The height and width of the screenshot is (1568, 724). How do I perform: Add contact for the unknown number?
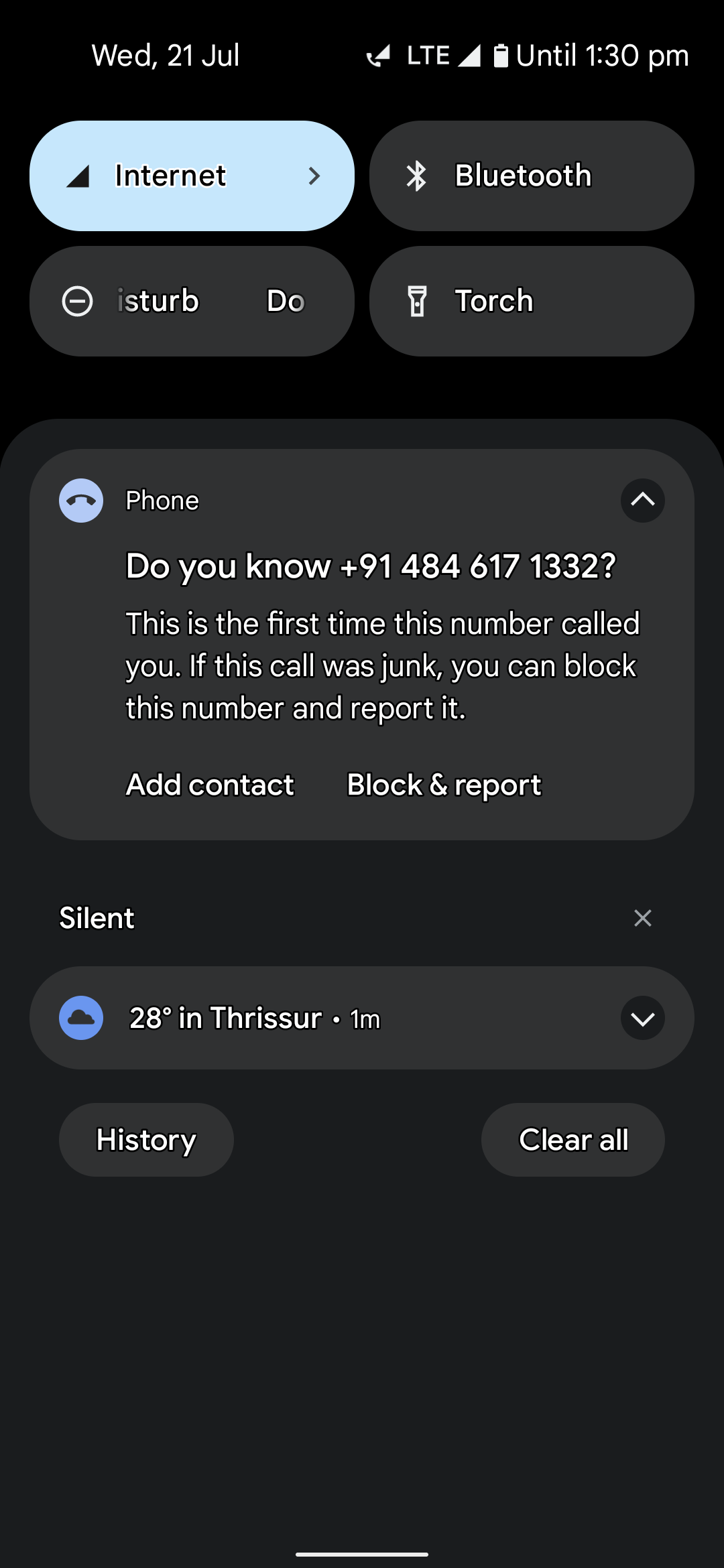click(x=210, y=785)
